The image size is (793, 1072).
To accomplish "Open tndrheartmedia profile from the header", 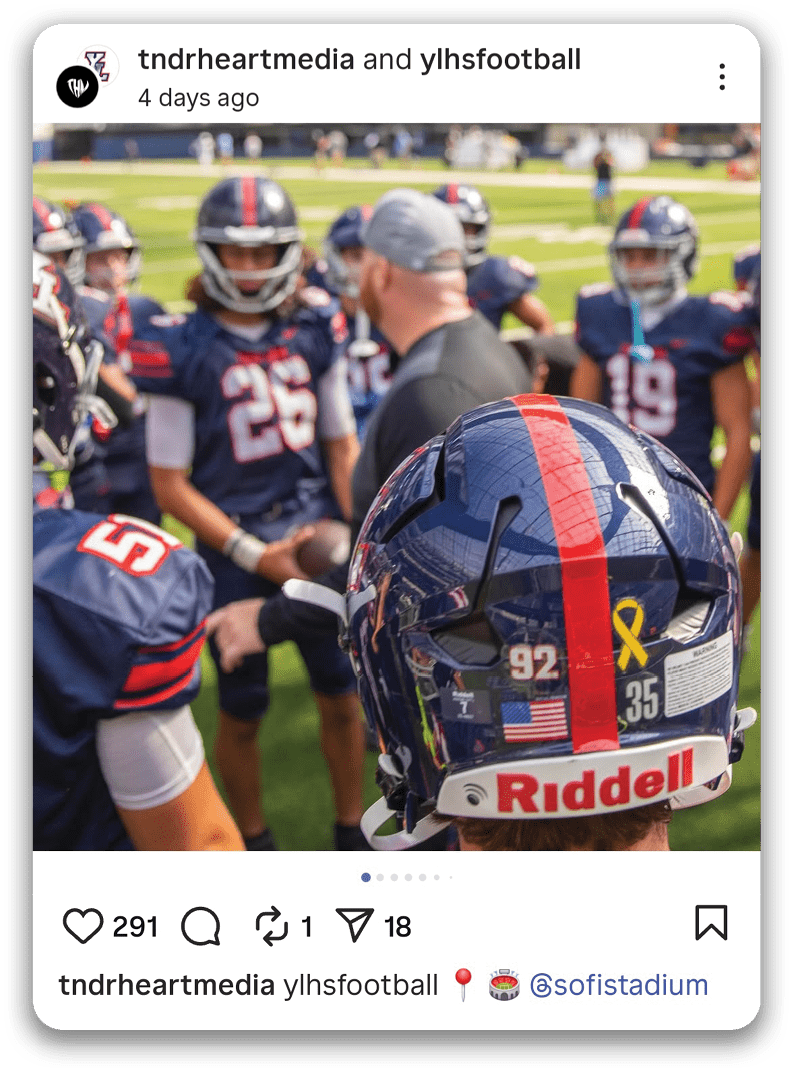I will 246,60.
